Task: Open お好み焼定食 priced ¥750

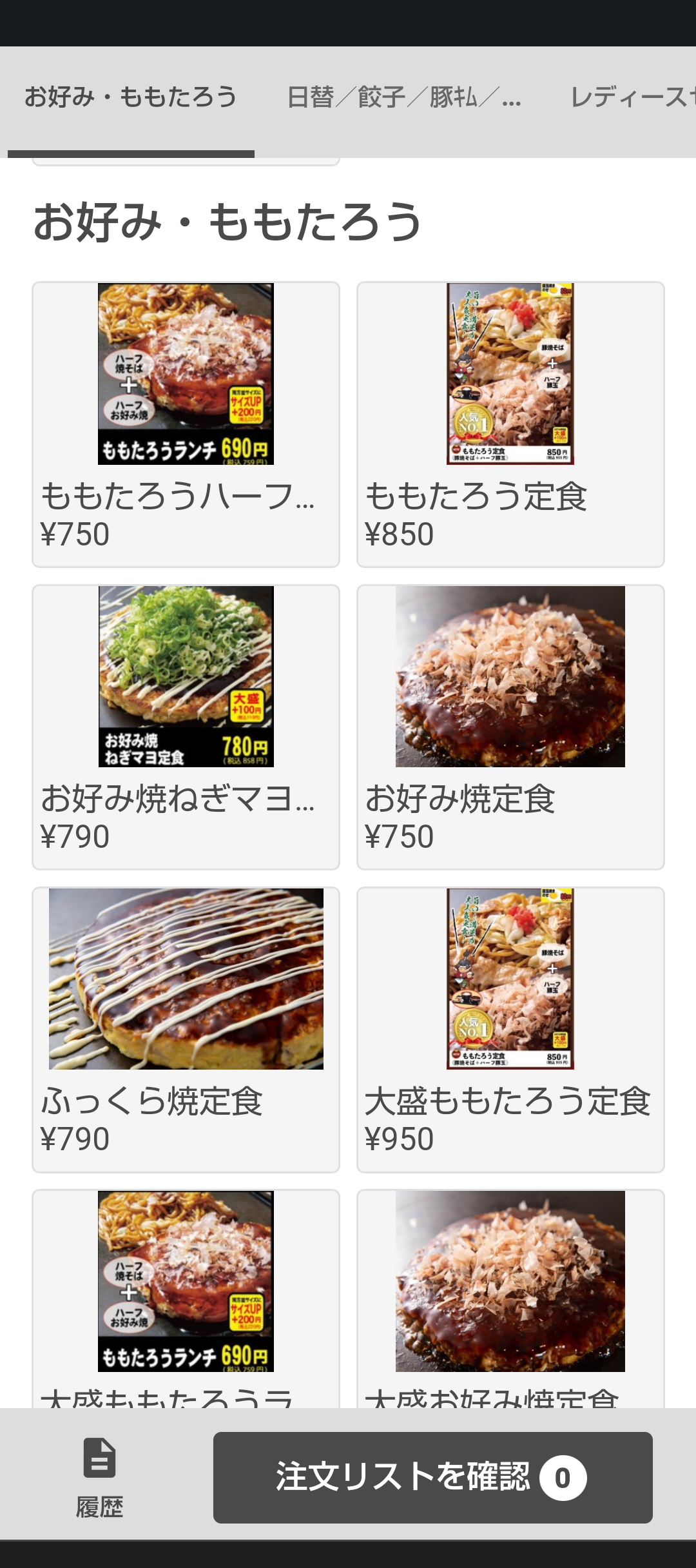Action: click(x=510, y=727)
